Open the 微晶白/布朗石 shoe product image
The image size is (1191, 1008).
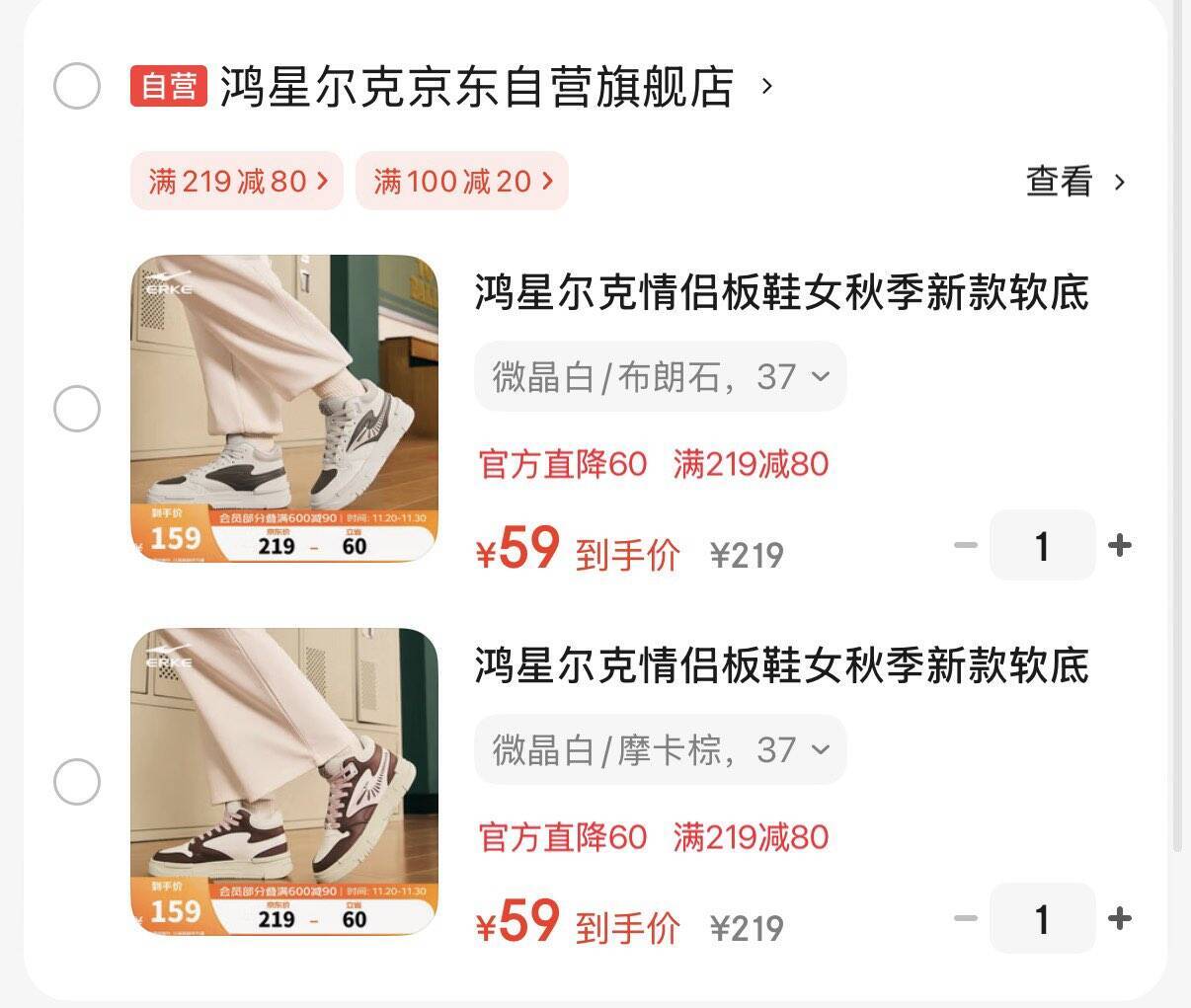coord(284,409)
